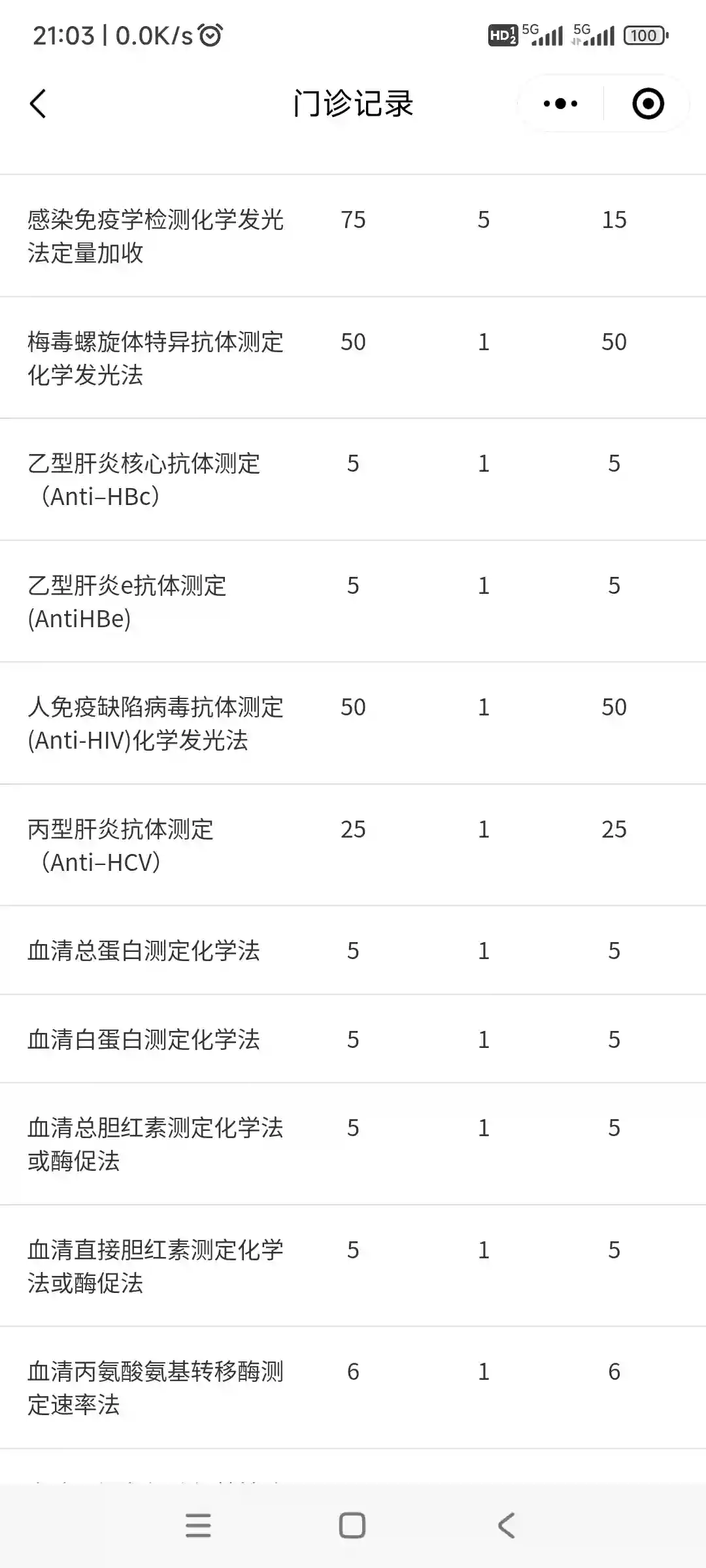The height and width of the screenshot is (1568, 706).
Task: Go back from the 门诊记录 page
Action: 39,104
